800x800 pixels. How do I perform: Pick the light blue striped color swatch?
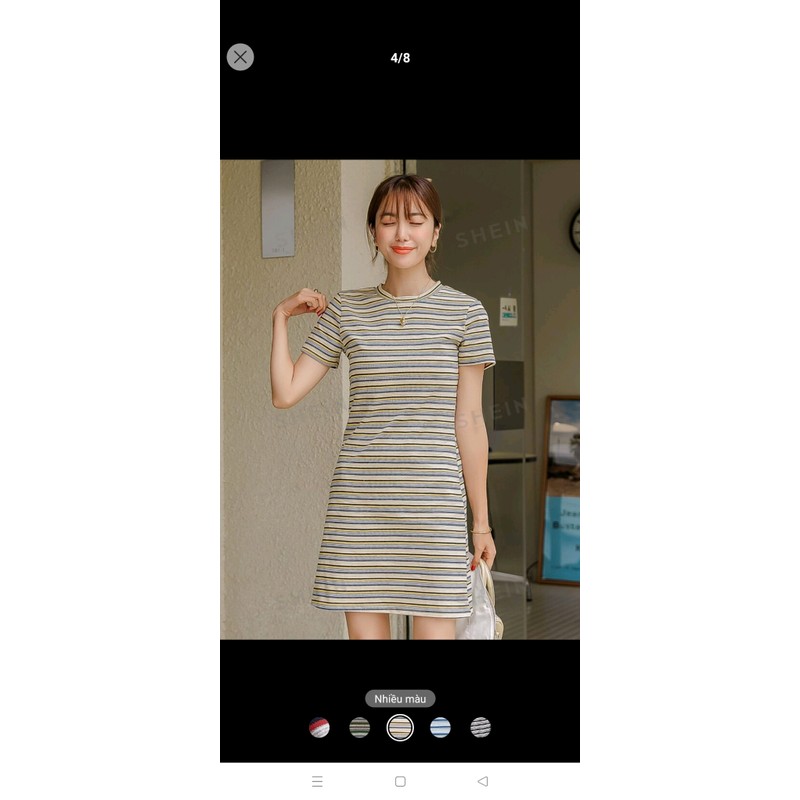pos(440,728)
